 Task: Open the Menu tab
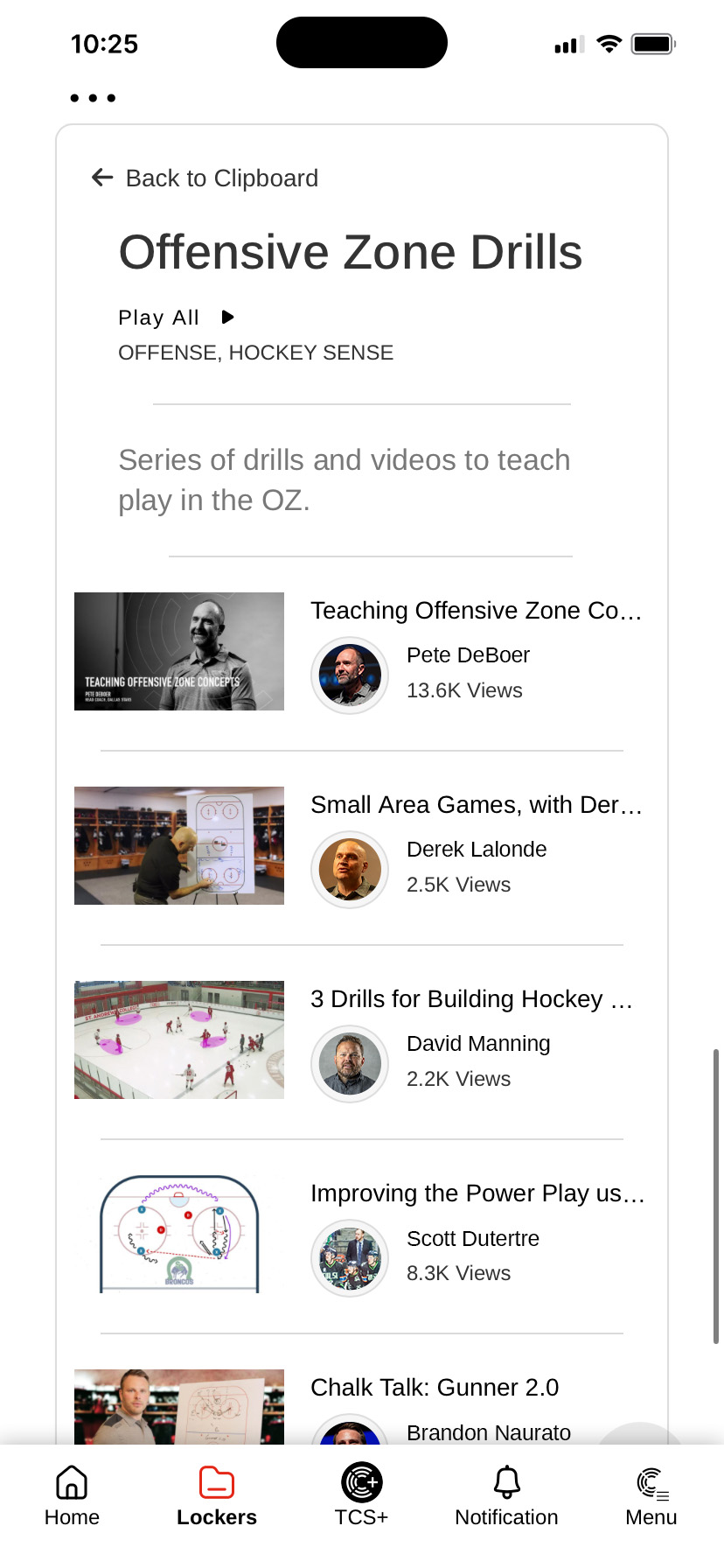click(651, 1496)
